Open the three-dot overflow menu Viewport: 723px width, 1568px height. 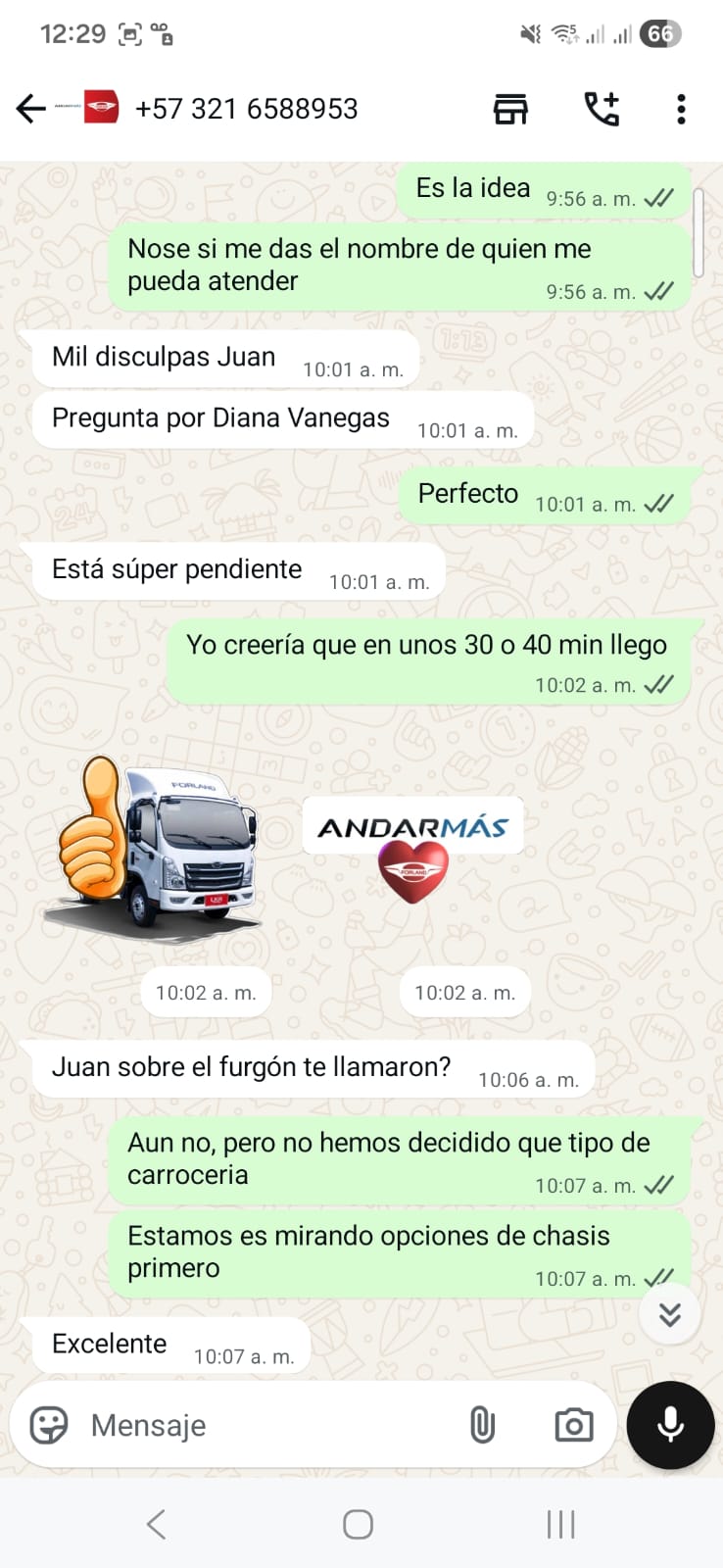(x=681, y=109)
